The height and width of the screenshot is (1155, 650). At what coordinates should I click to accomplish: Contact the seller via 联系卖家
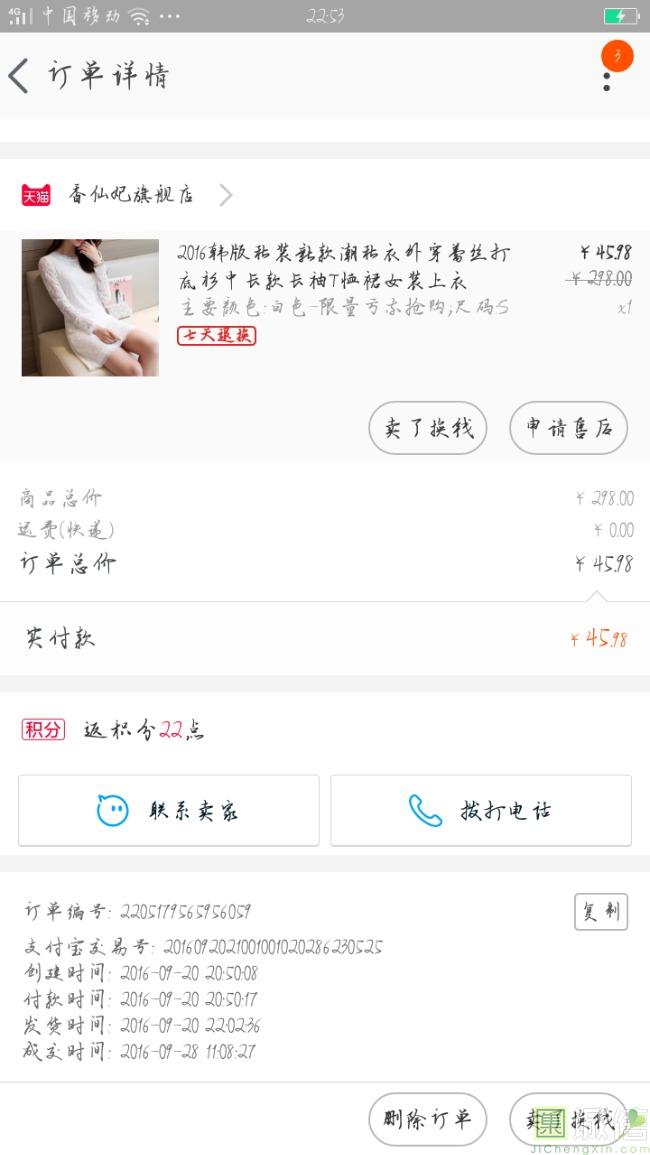pos(169,810)
